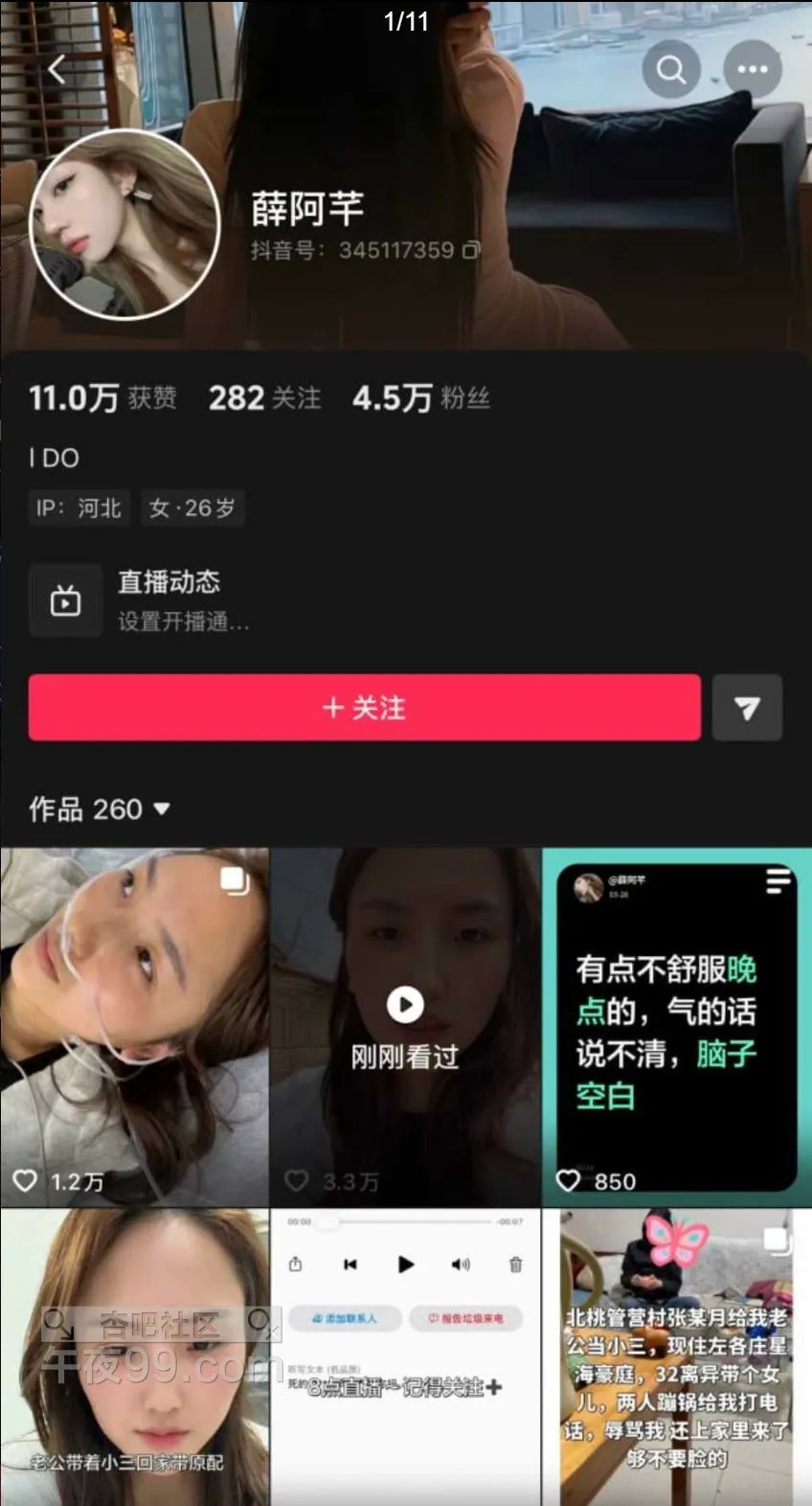This screenshot has height=1506, width=812.
Task: Open the 282 关注 following list
Action: [x=264, y=398]
